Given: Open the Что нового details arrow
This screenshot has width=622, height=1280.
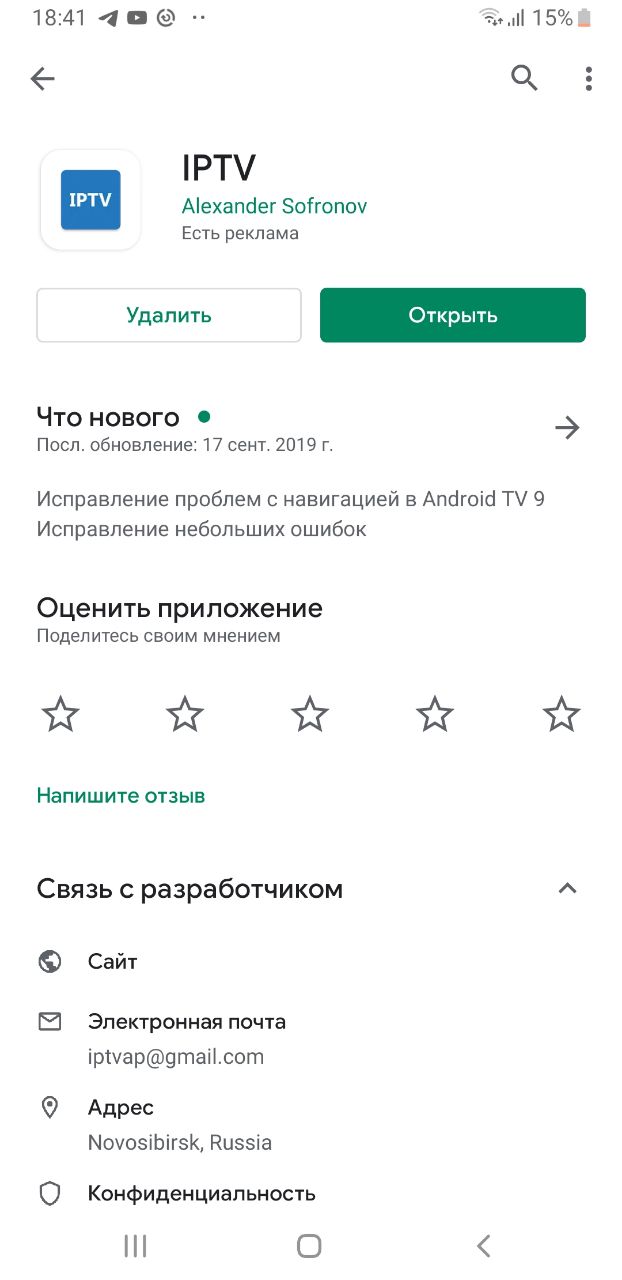Looking at the screenshot, I should (567, 428).
